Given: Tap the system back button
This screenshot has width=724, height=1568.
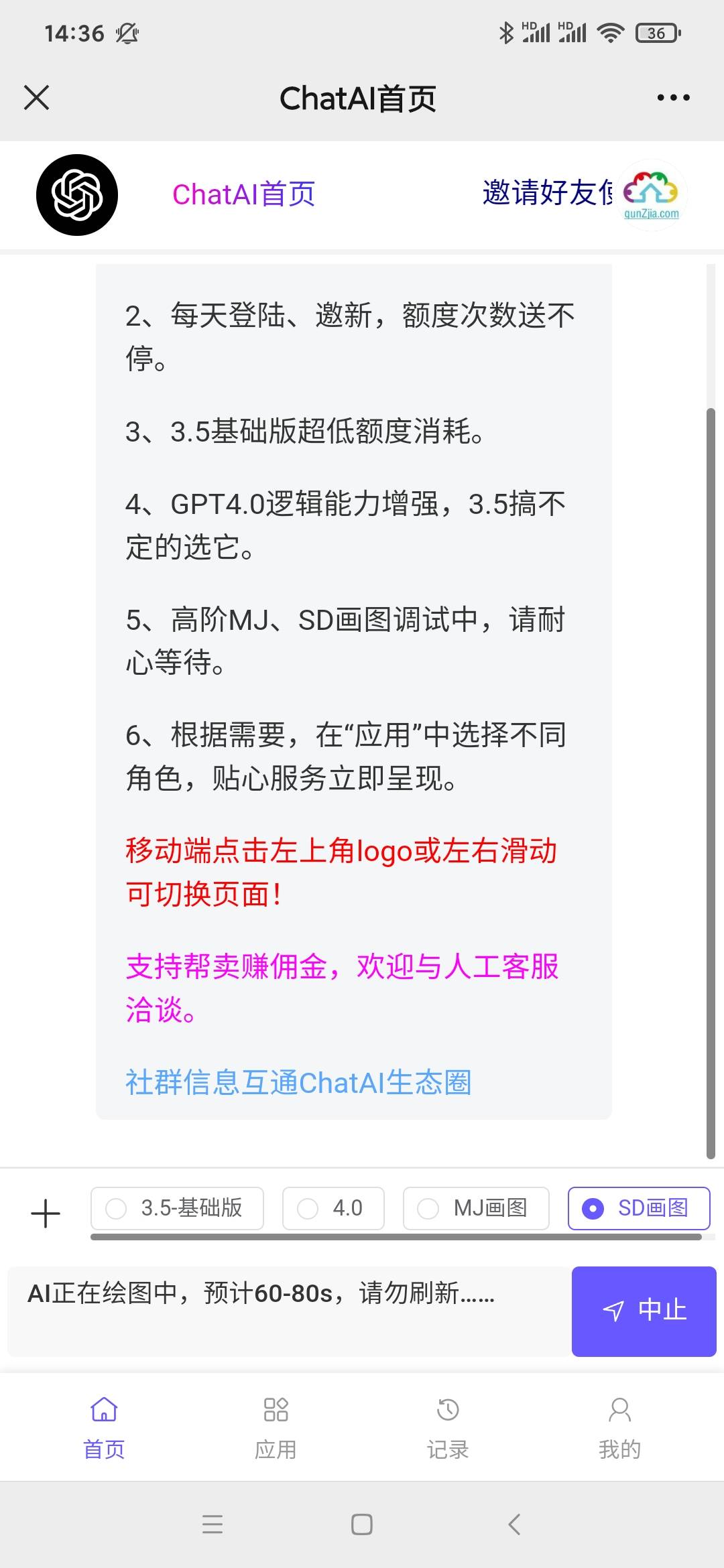Looking at the screenshot, I should click(x=514, y=1524).
